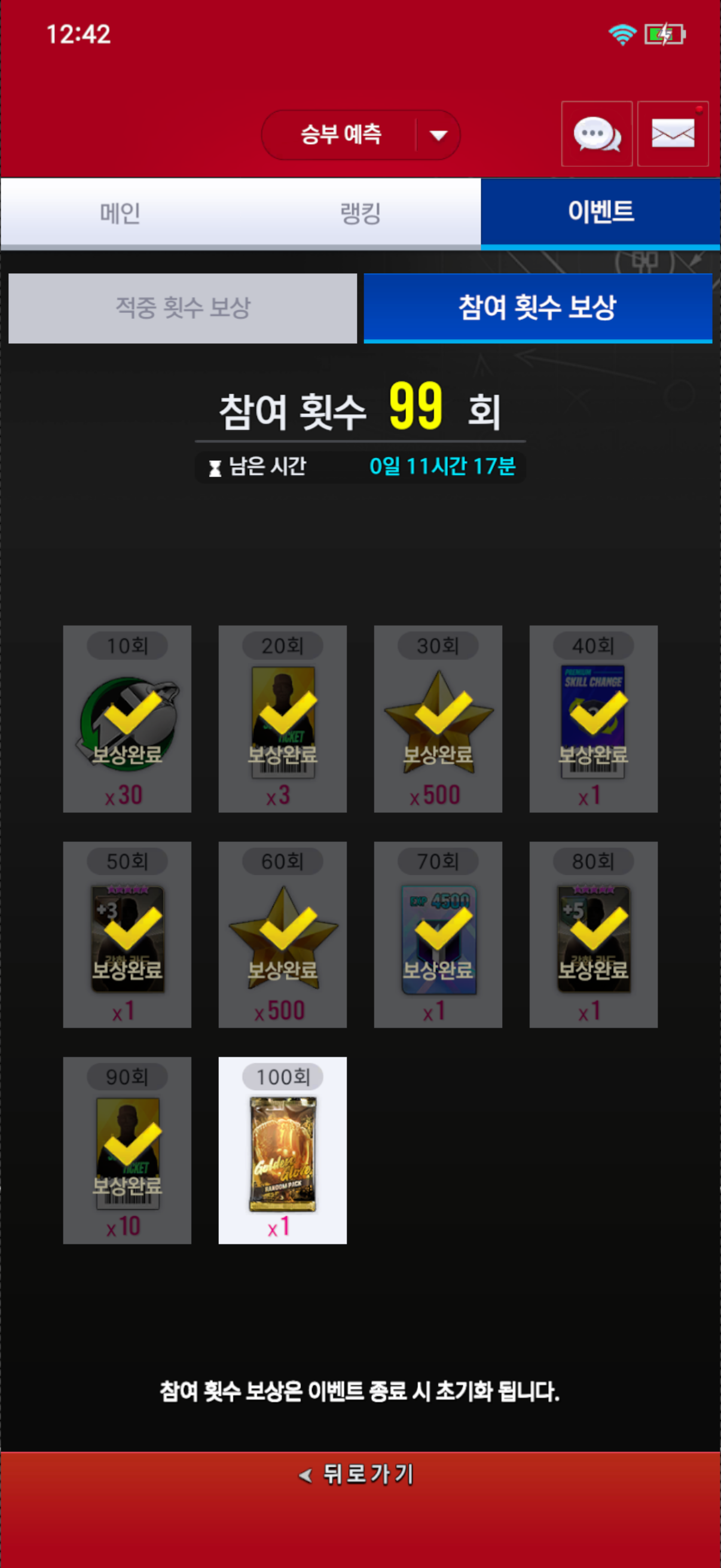Screen dimensions: 721x1568
Task: Switch to the 랭킹 tab
Action: [360, 213]
